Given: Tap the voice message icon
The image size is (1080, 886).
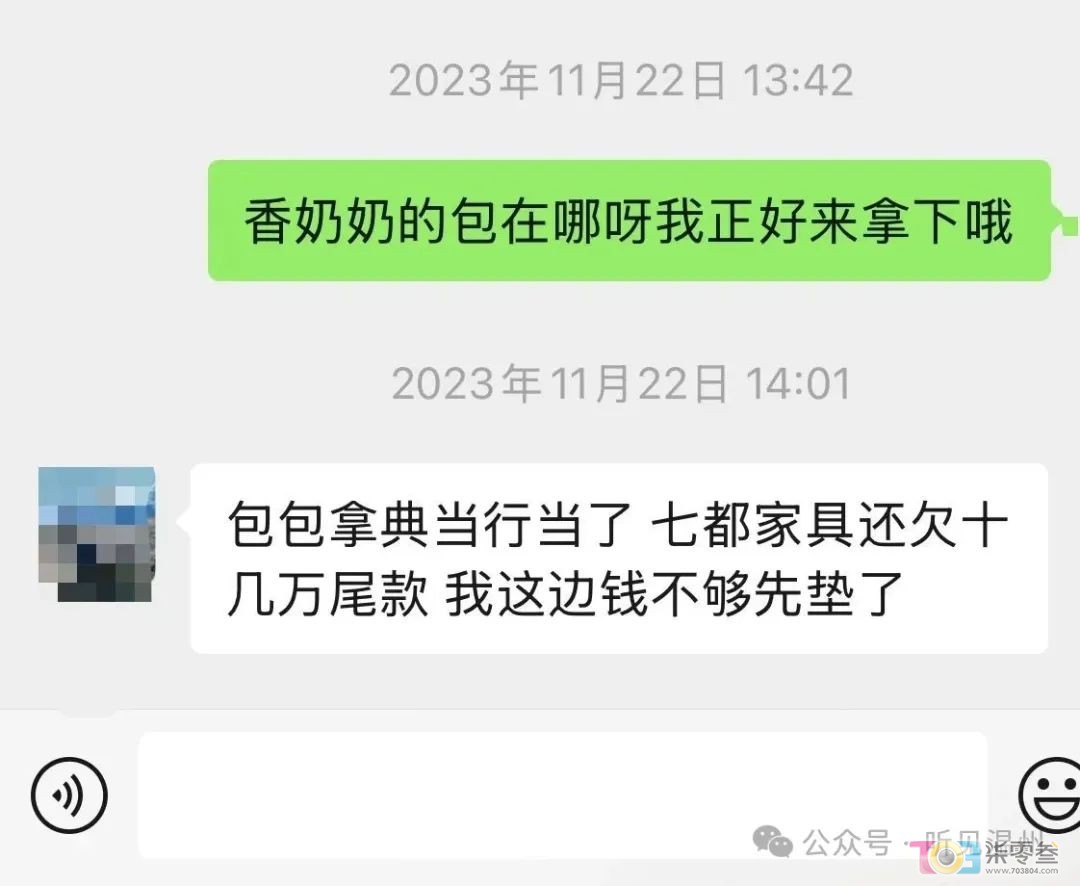Looking at the screenshot, I should pos(69,795).
